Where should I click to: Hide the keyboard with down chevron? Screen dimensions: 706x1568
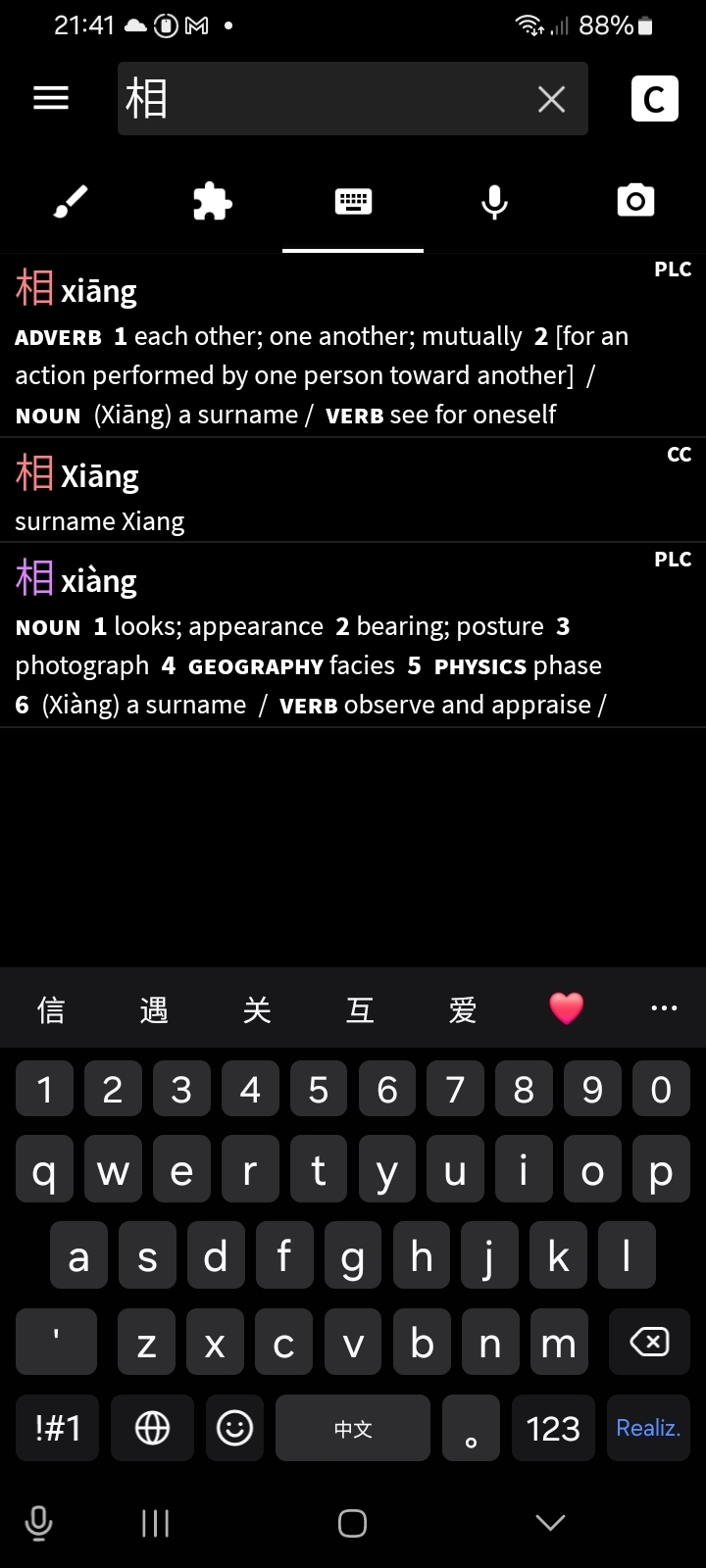click(x=550, y=1522)
